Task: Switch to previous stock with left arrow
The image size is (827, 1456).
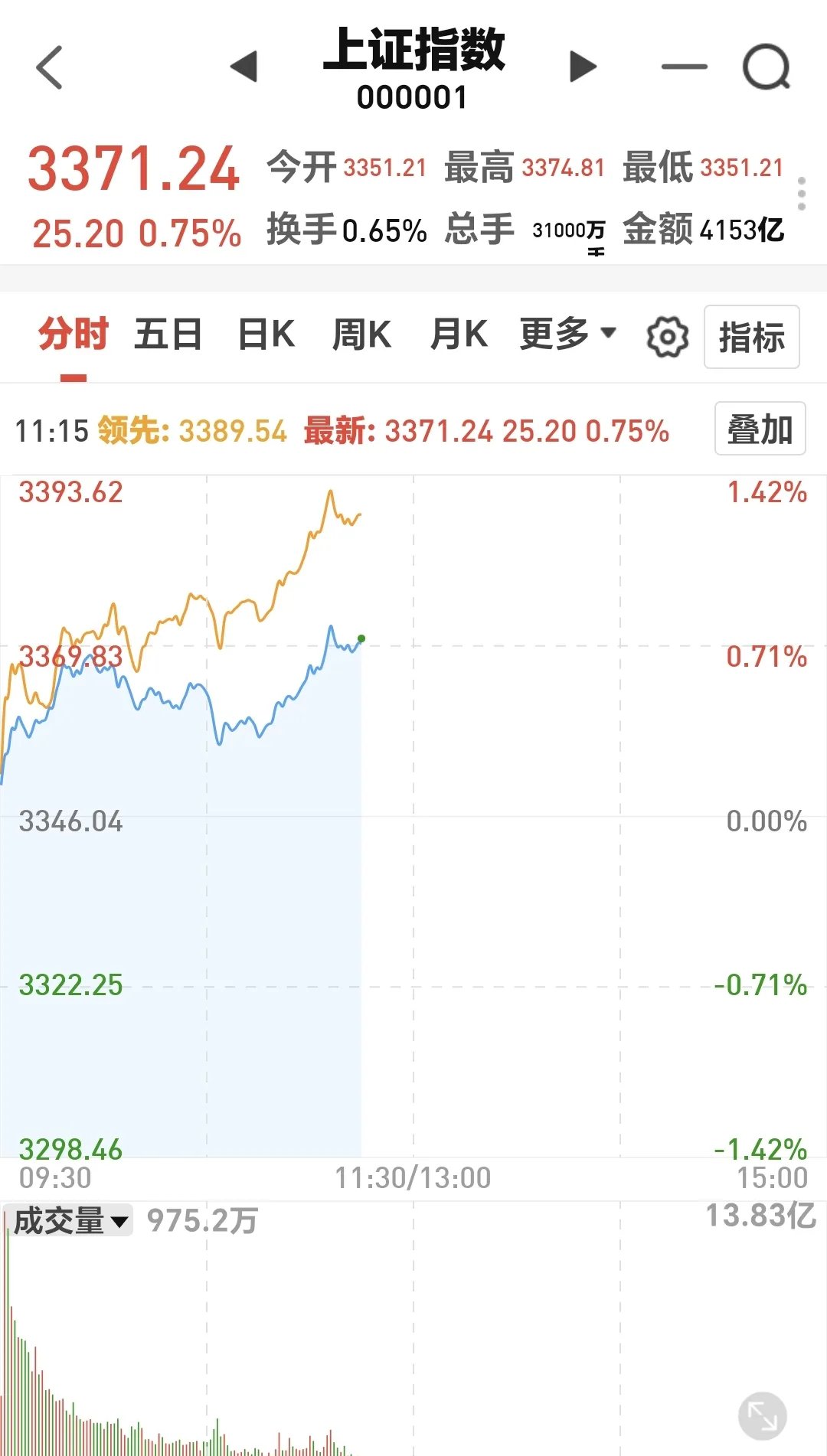Action: click(244, 66)
